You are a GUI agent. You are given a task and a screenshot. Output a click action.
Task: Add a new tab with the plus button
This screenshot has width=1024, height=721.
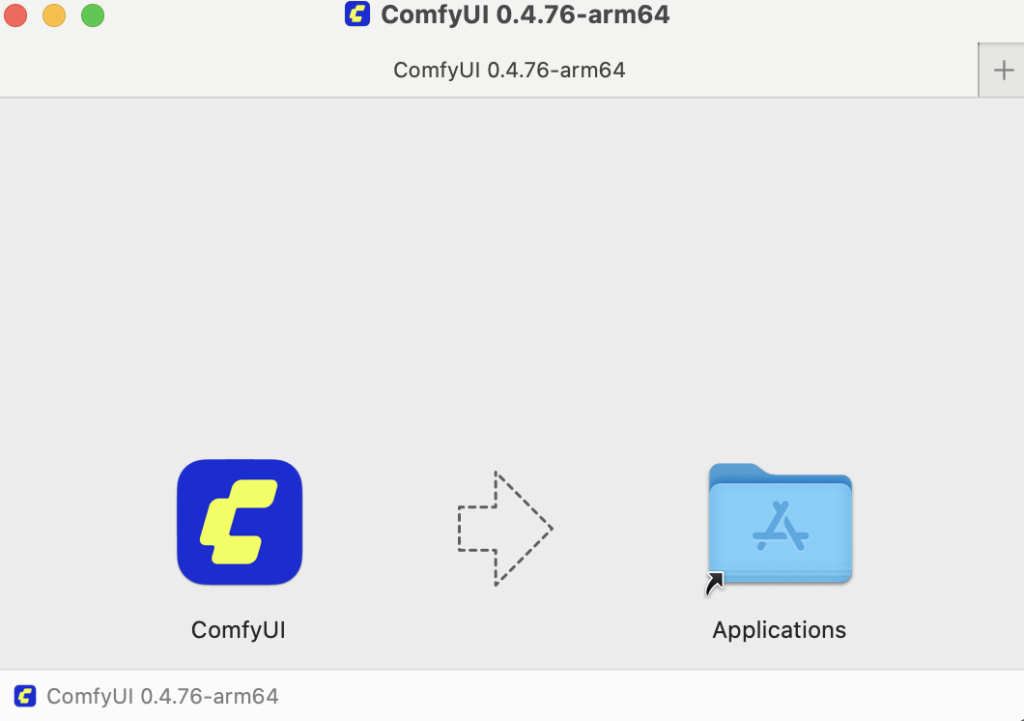point(1002,71)
